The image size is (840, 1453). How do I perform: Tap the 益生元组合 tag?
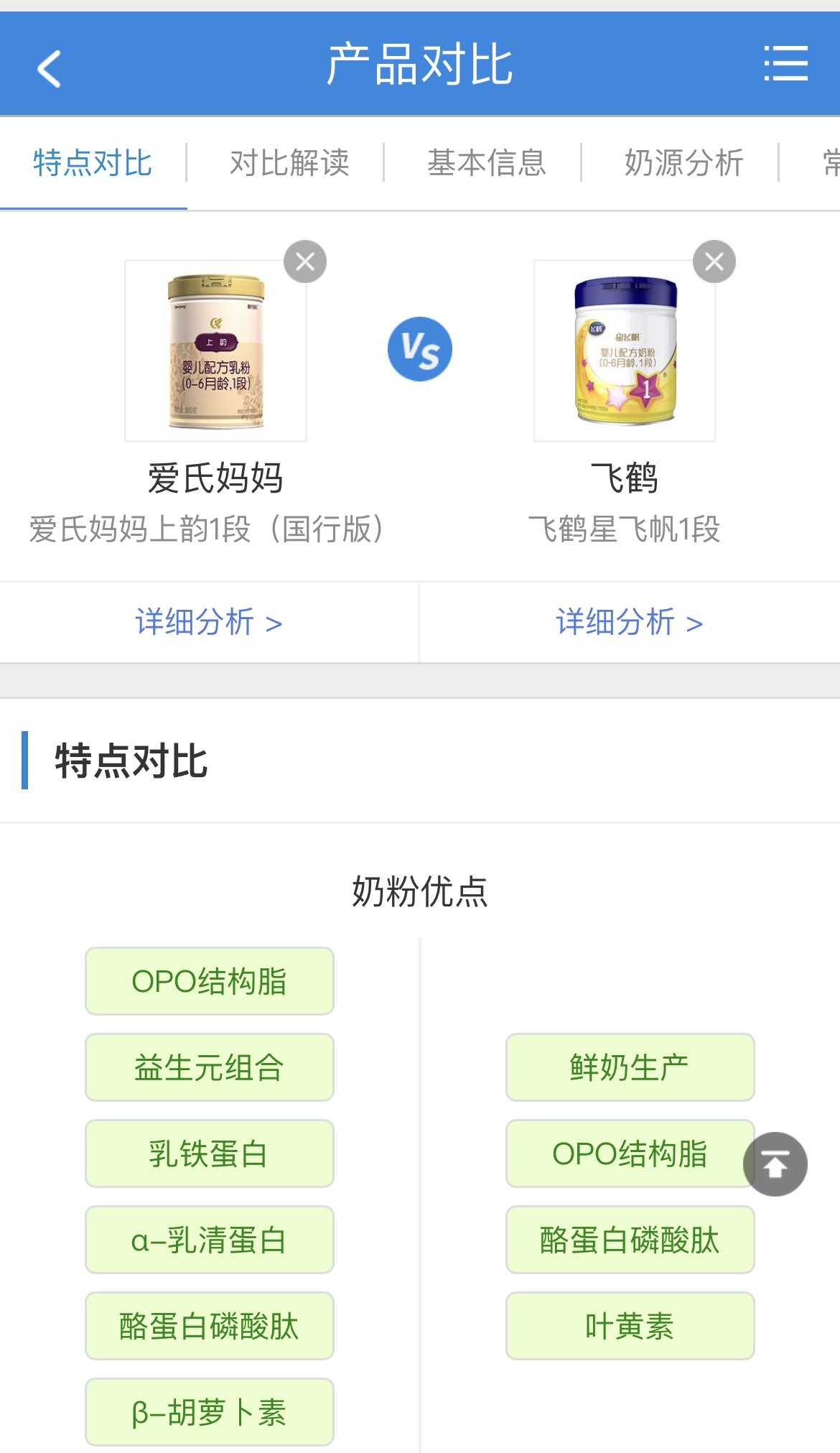[x=209, y=1067]
